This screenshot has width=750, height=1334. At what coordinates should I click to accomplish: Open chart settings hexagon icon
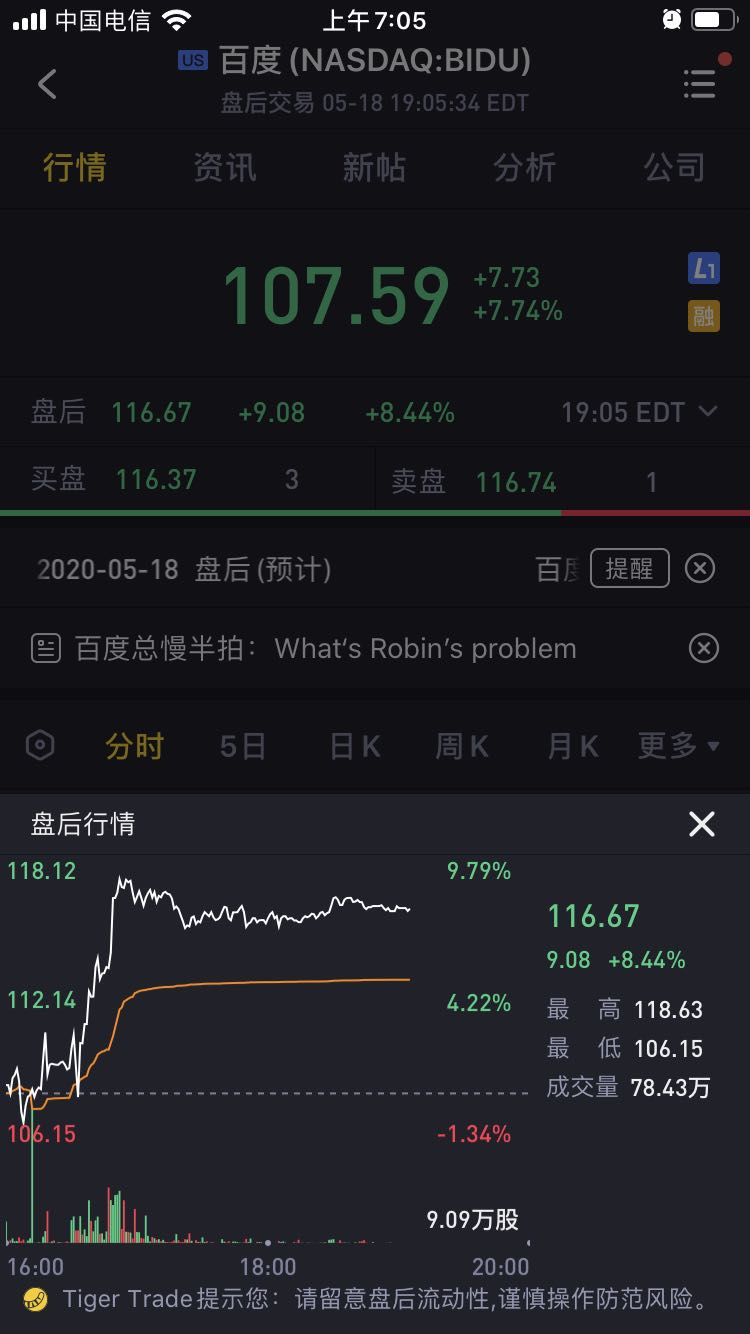40,746
